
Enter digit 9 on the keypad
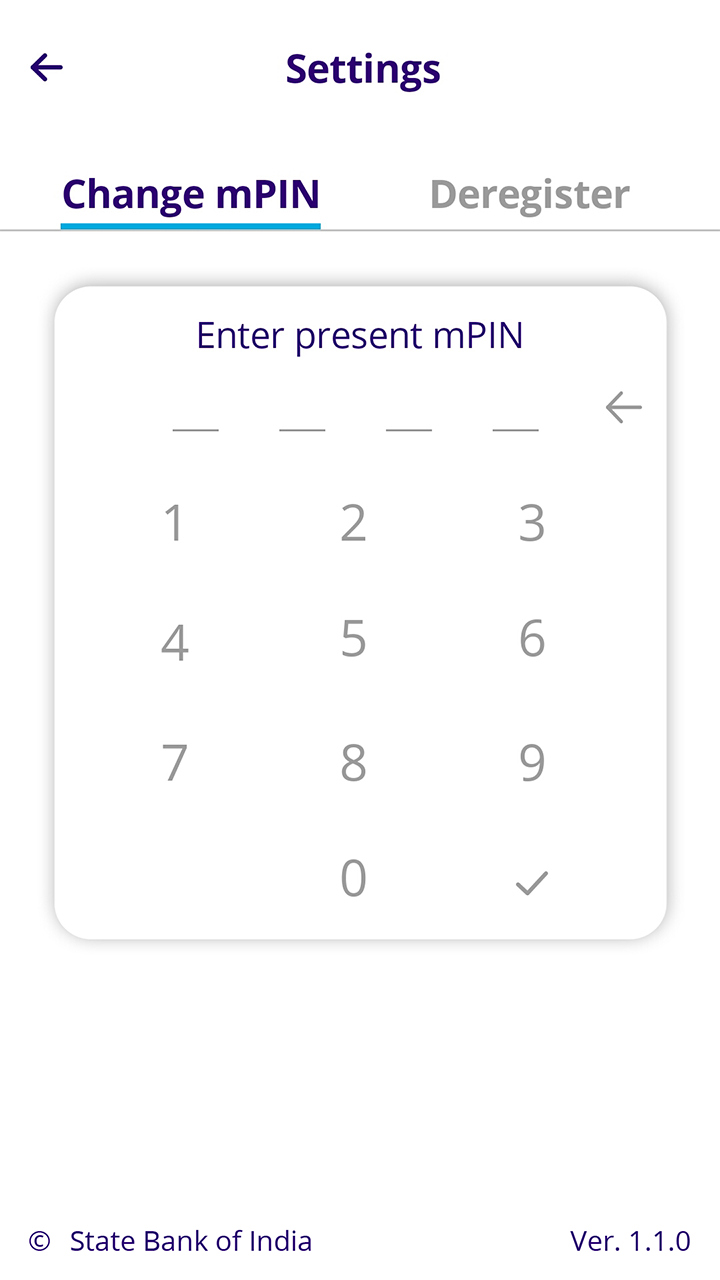click(532, 763)
